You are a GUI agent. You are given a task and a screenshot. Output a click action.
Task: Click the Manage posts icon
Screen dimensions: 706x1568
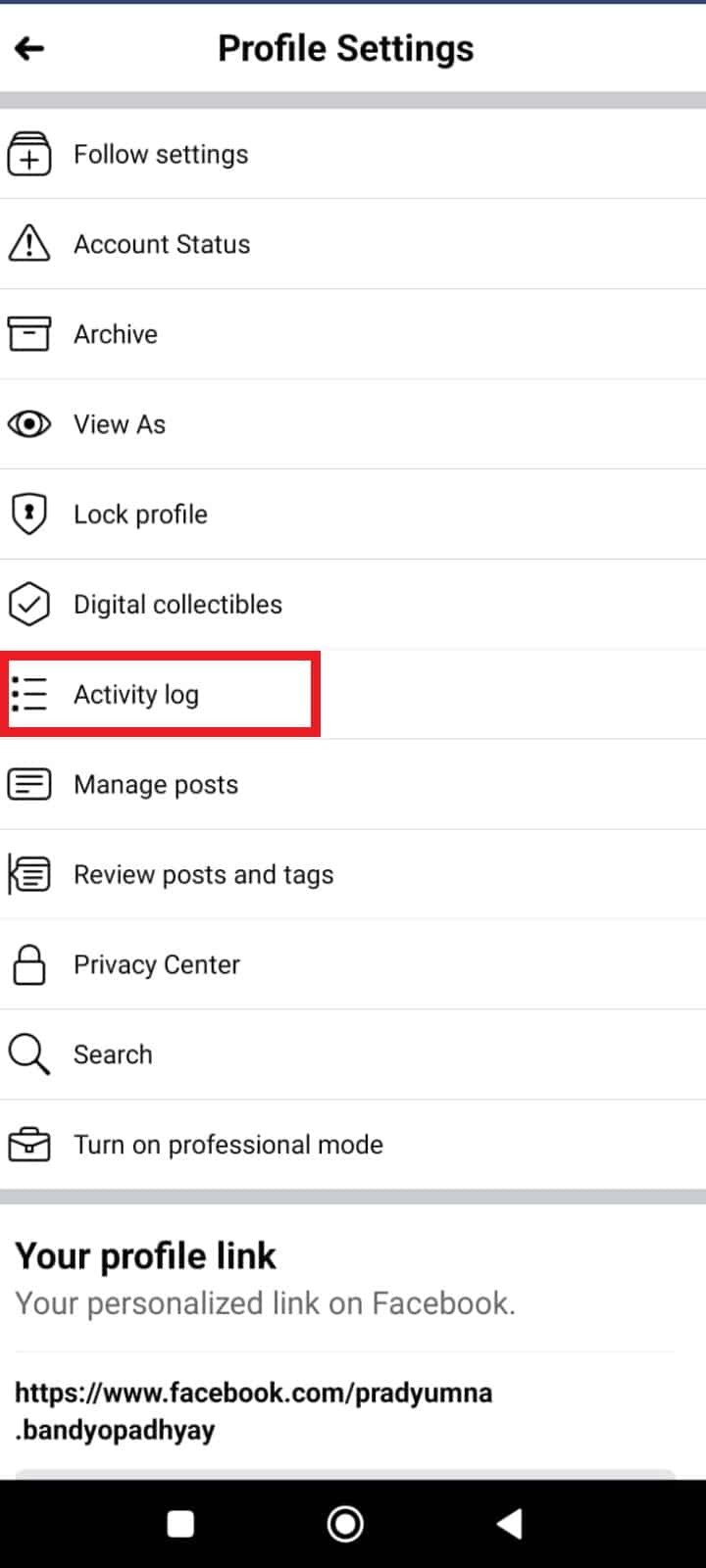click(29, 784)
